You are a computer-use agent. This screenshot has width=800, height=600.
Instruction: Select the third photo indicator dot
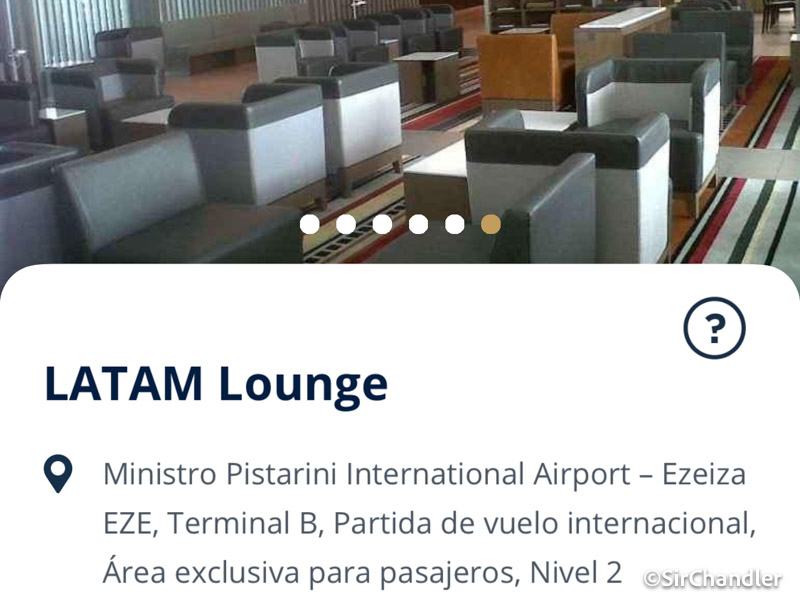click(382, 224)
